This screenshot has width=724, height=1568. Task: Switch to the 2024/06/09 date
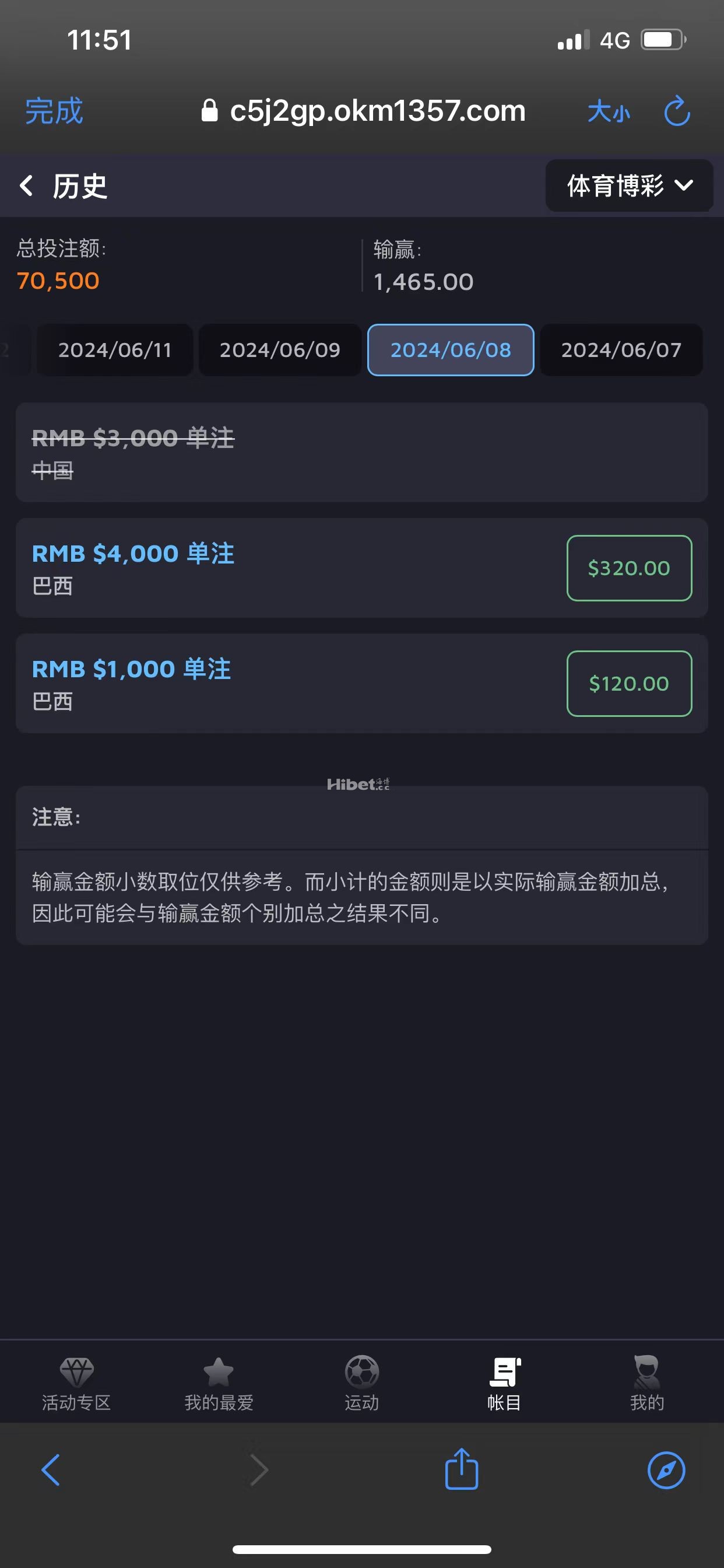pyautogui.click(x=280, y=350)
